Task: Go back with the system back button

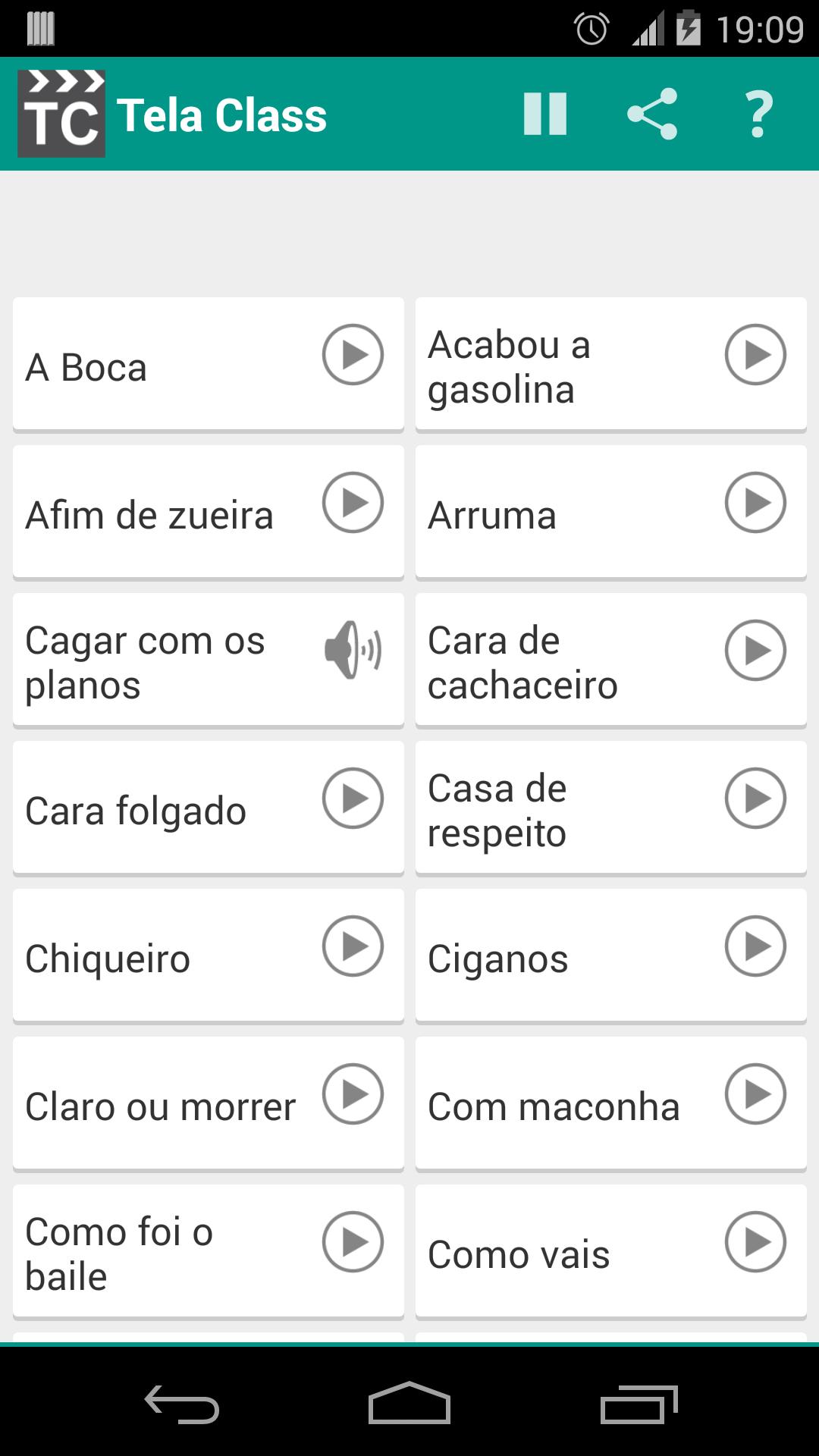Action: coord(182,1404)
